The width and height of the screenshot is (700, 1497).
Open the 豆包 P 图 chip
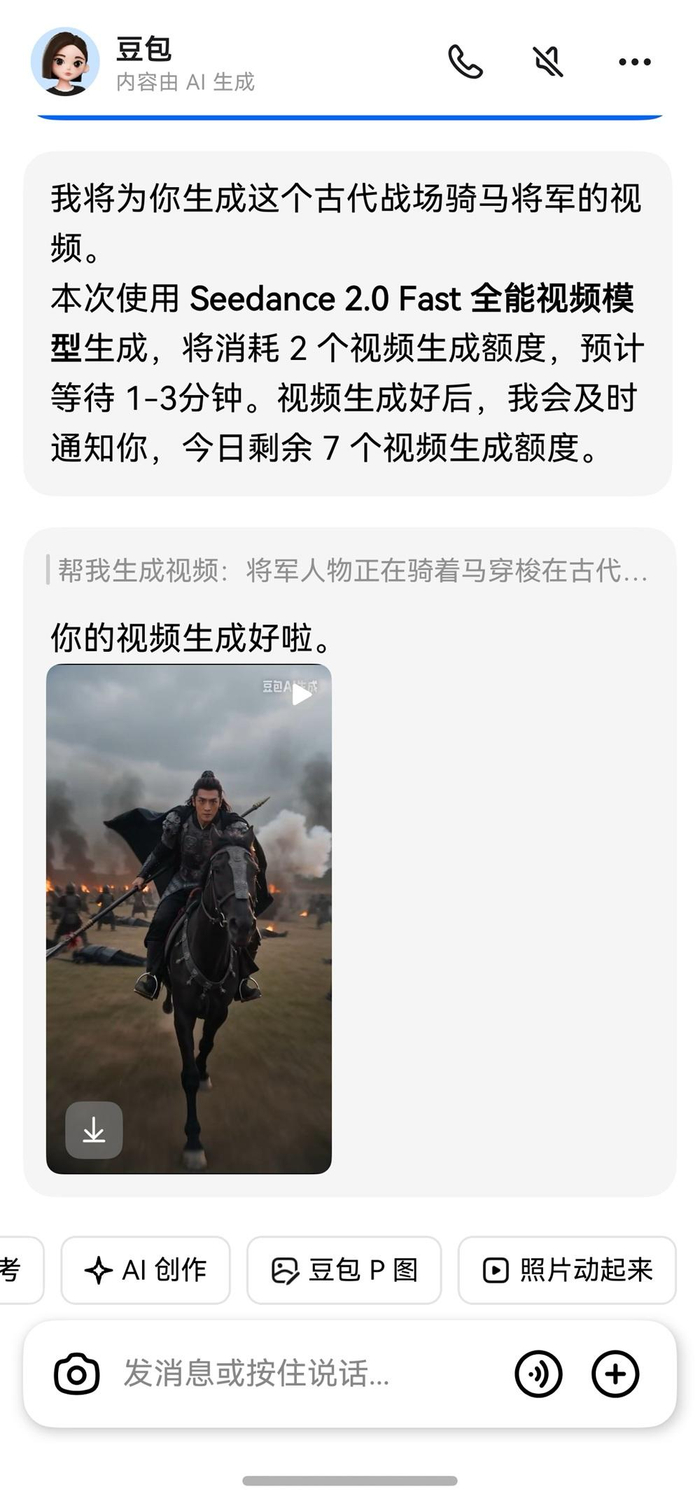pos(344,1270)
